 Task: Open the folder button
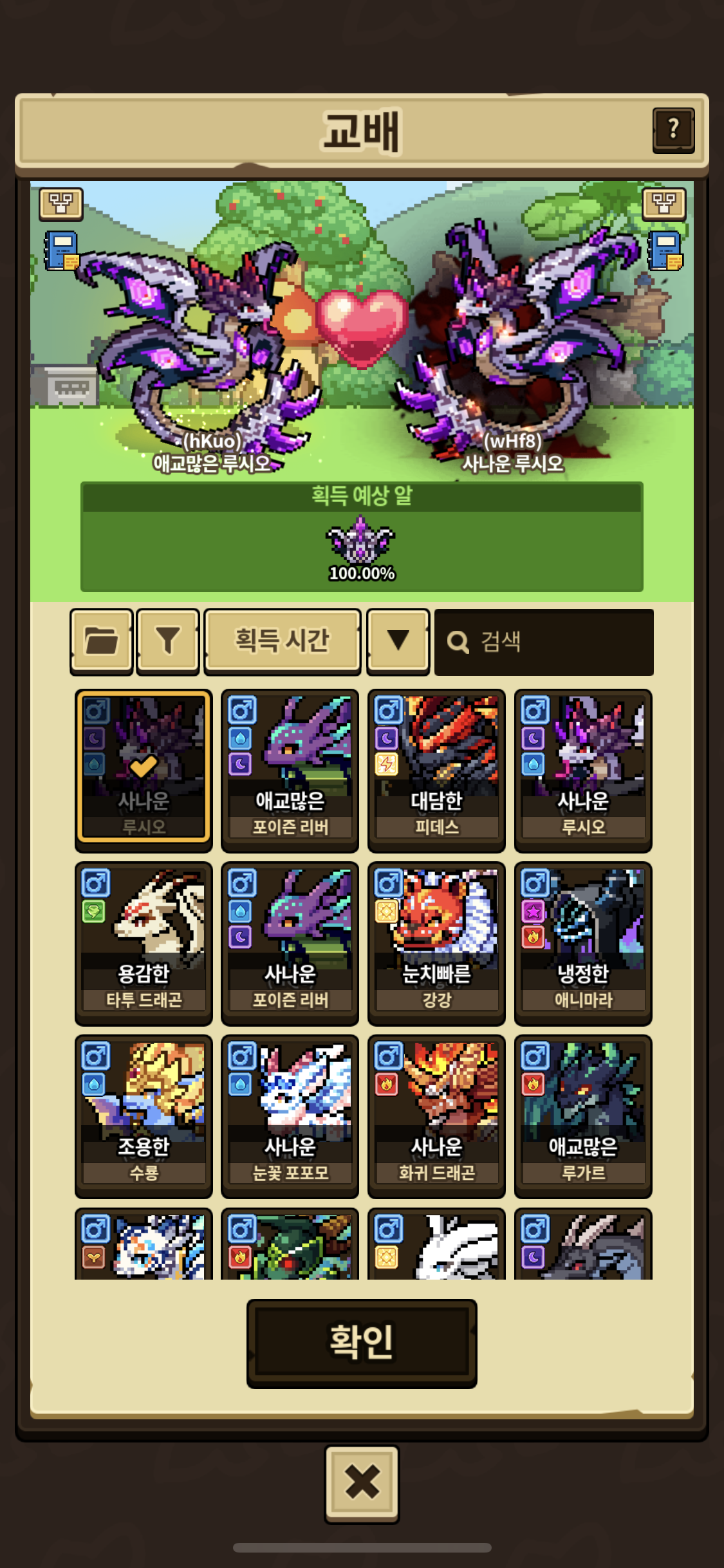[x=102, y=642]
